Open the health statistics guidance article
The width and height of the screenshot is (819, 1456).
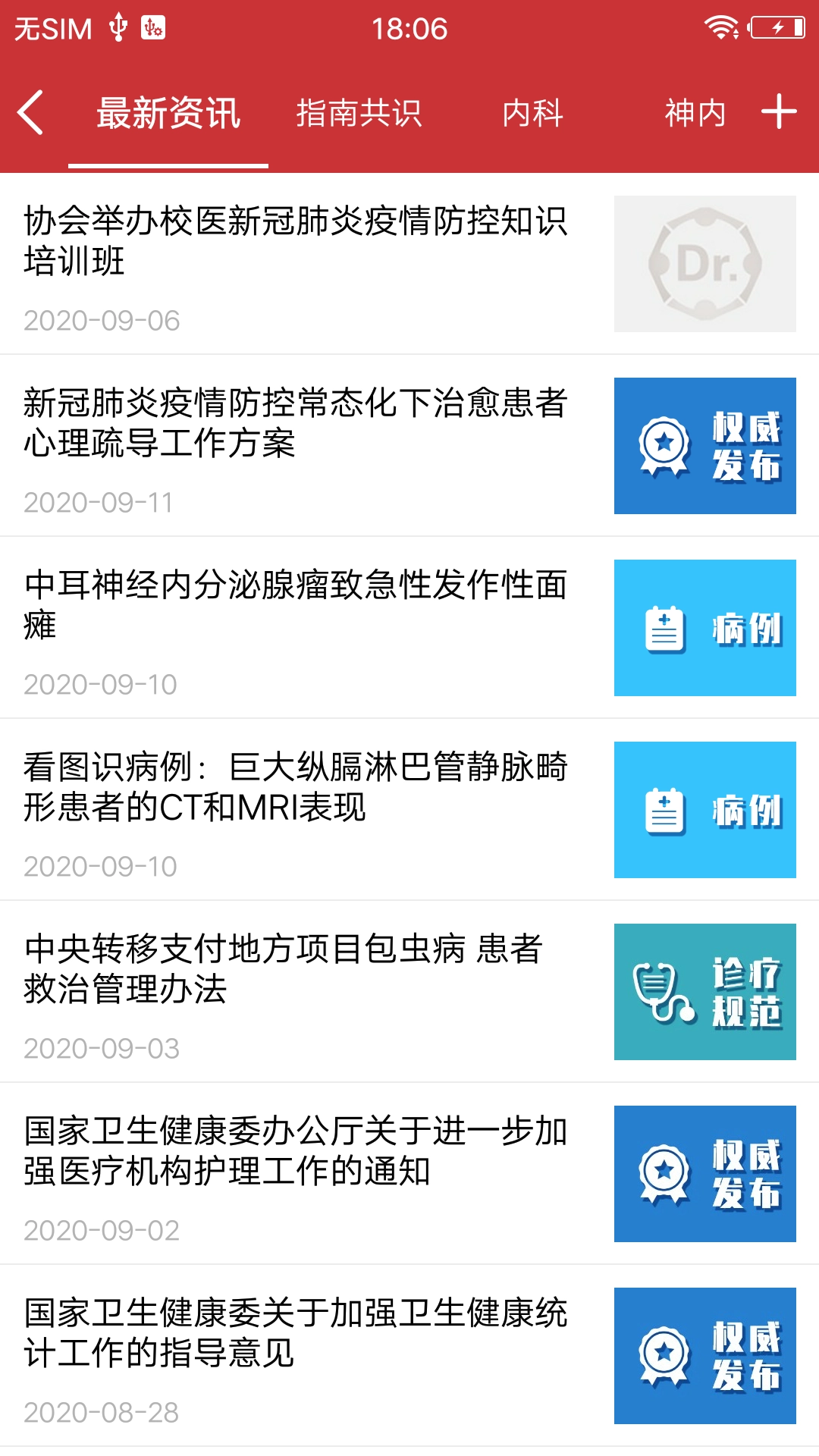click(296, 1335)
